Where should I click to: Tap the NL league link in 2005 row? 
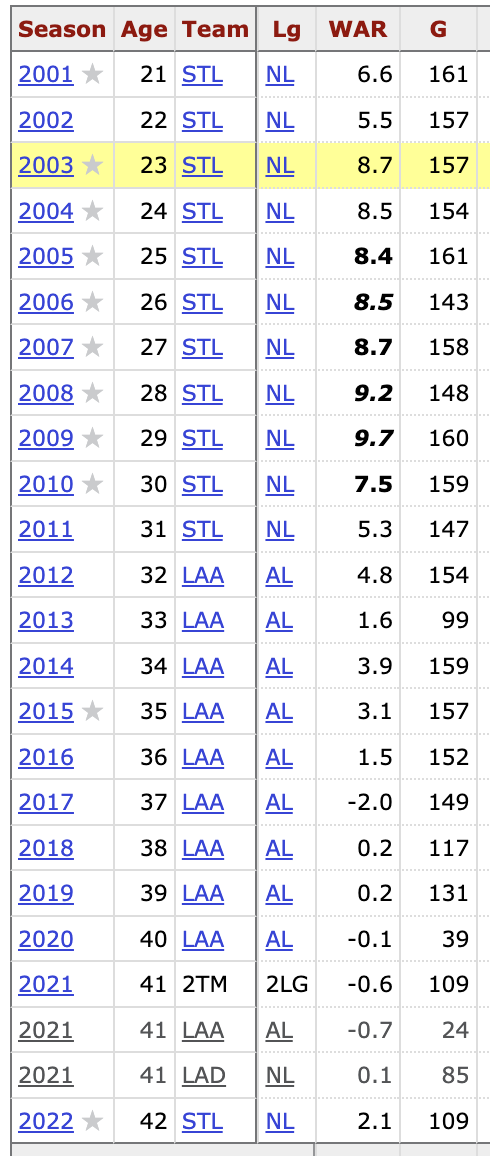(x=279, y=257)
